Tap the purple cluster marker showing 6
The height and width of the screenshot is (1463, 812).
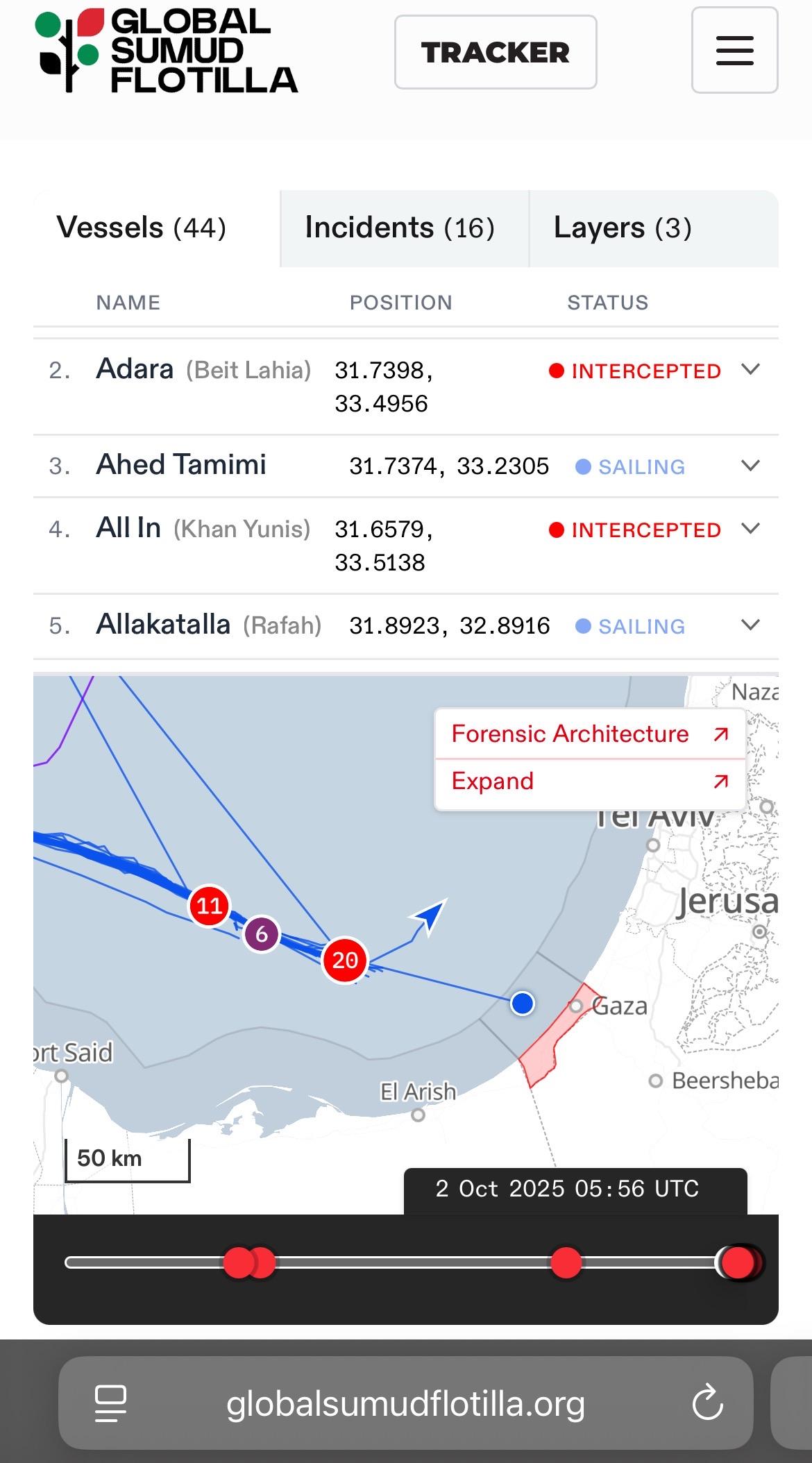pos(262,934)
